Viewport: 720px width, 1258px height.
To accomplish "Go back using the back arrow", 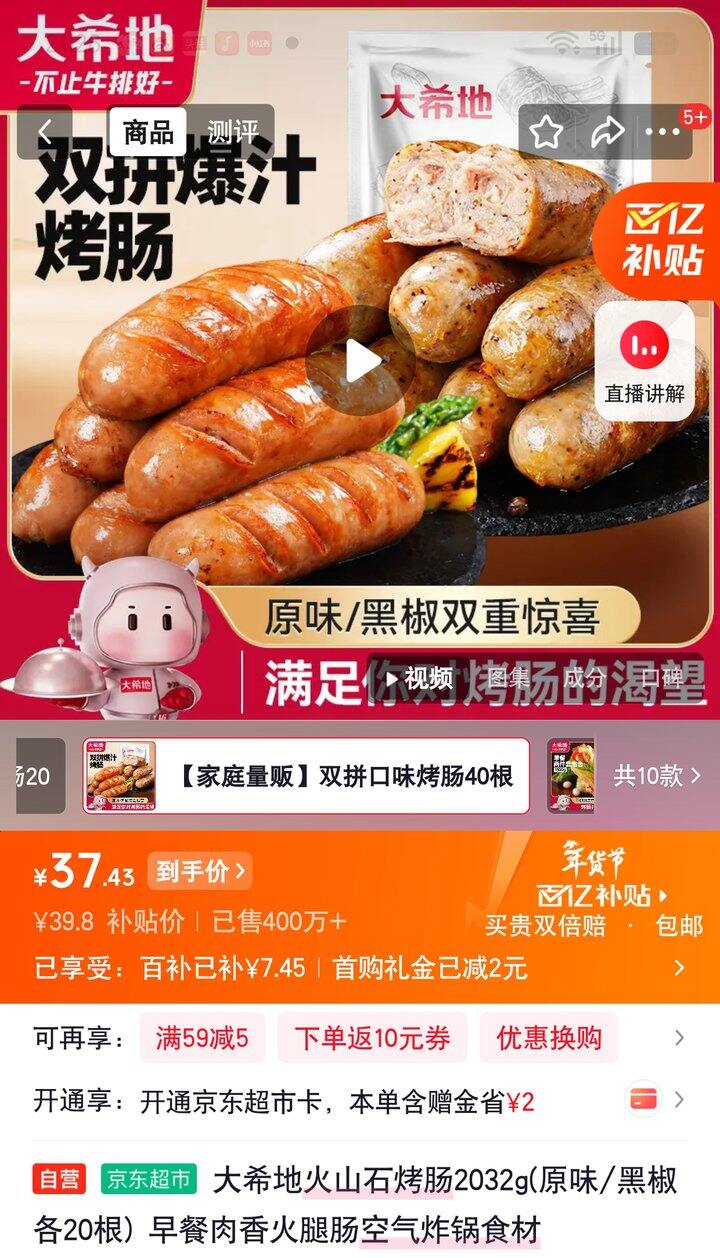I will click(x=45, y=132).
